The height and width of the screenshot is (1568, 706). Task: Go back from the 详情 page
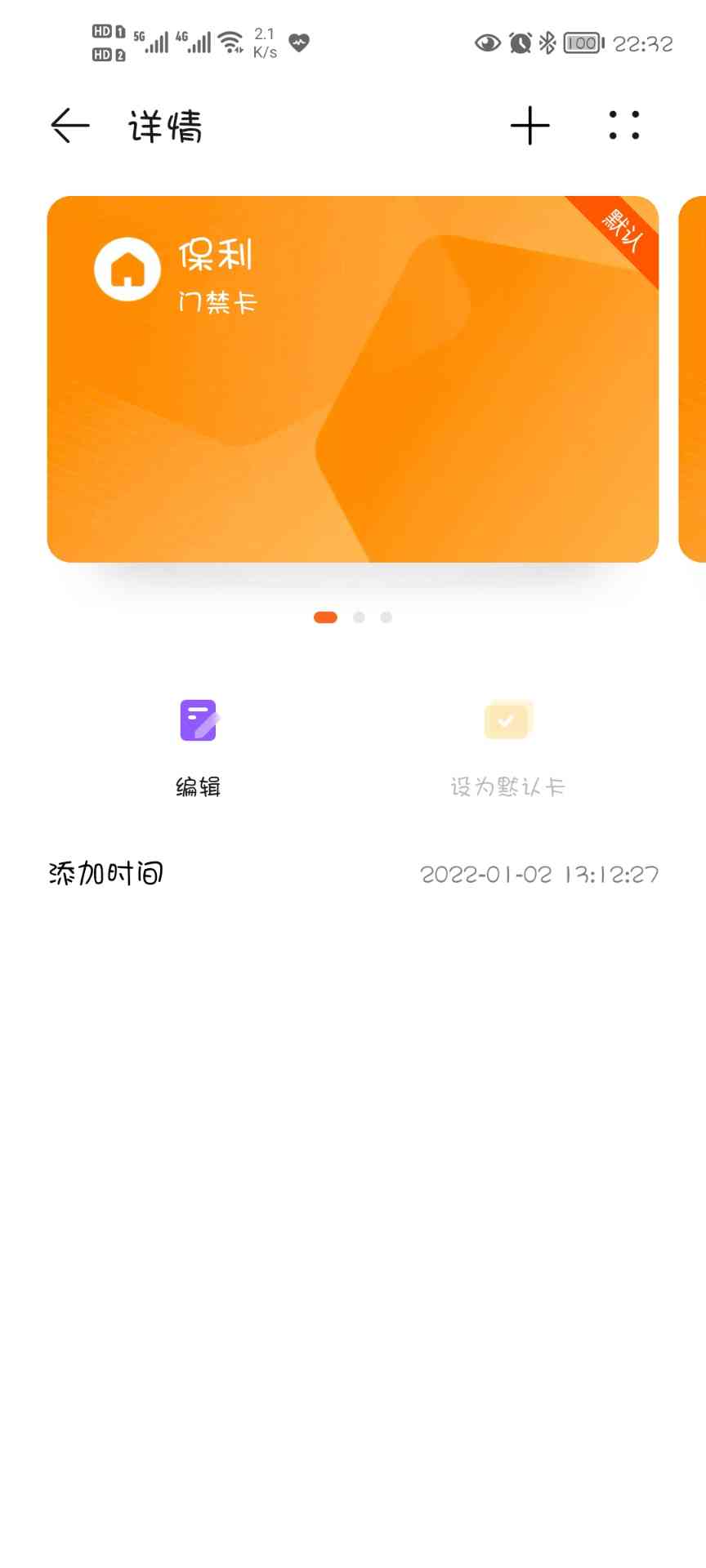pos(69,126)
